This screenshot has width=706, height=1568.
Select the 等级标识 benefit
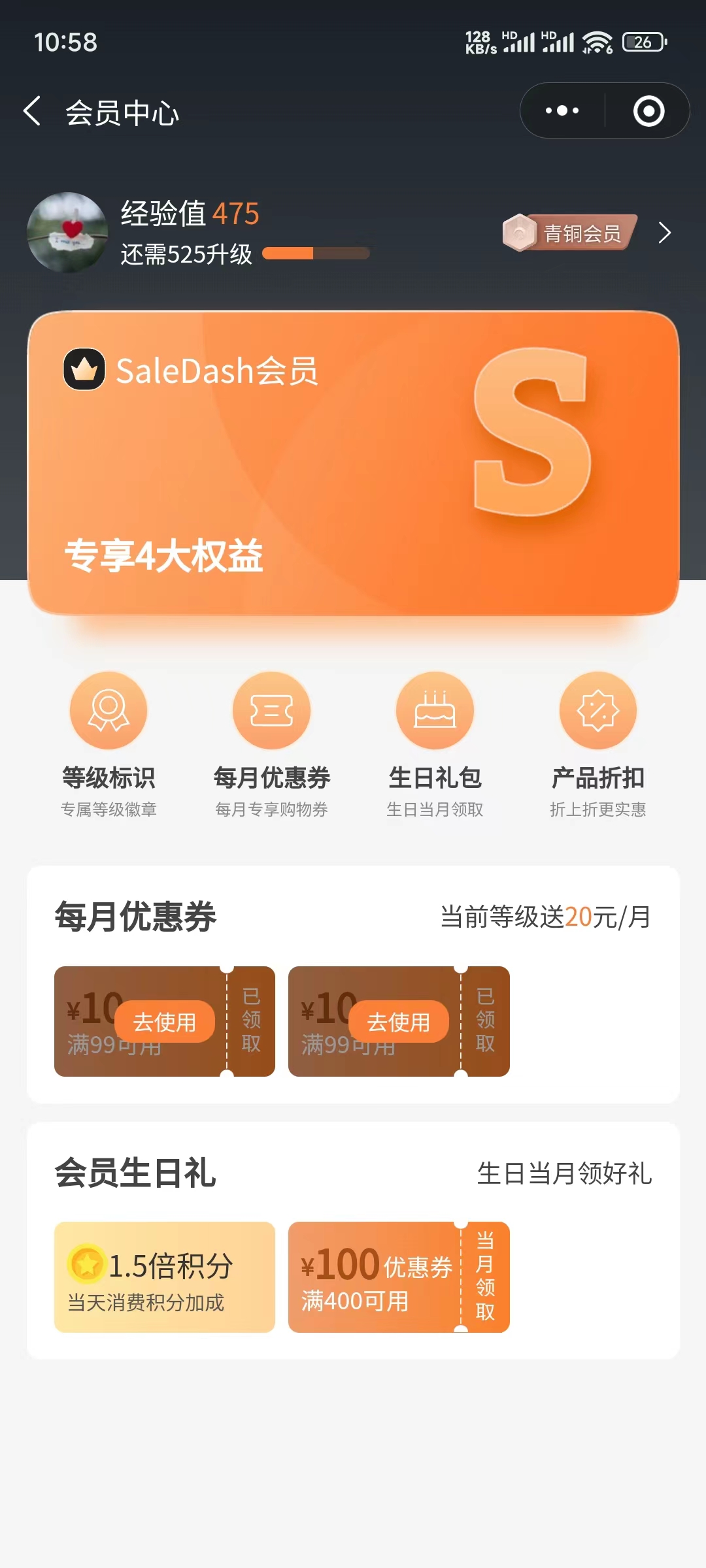[109, 745]
